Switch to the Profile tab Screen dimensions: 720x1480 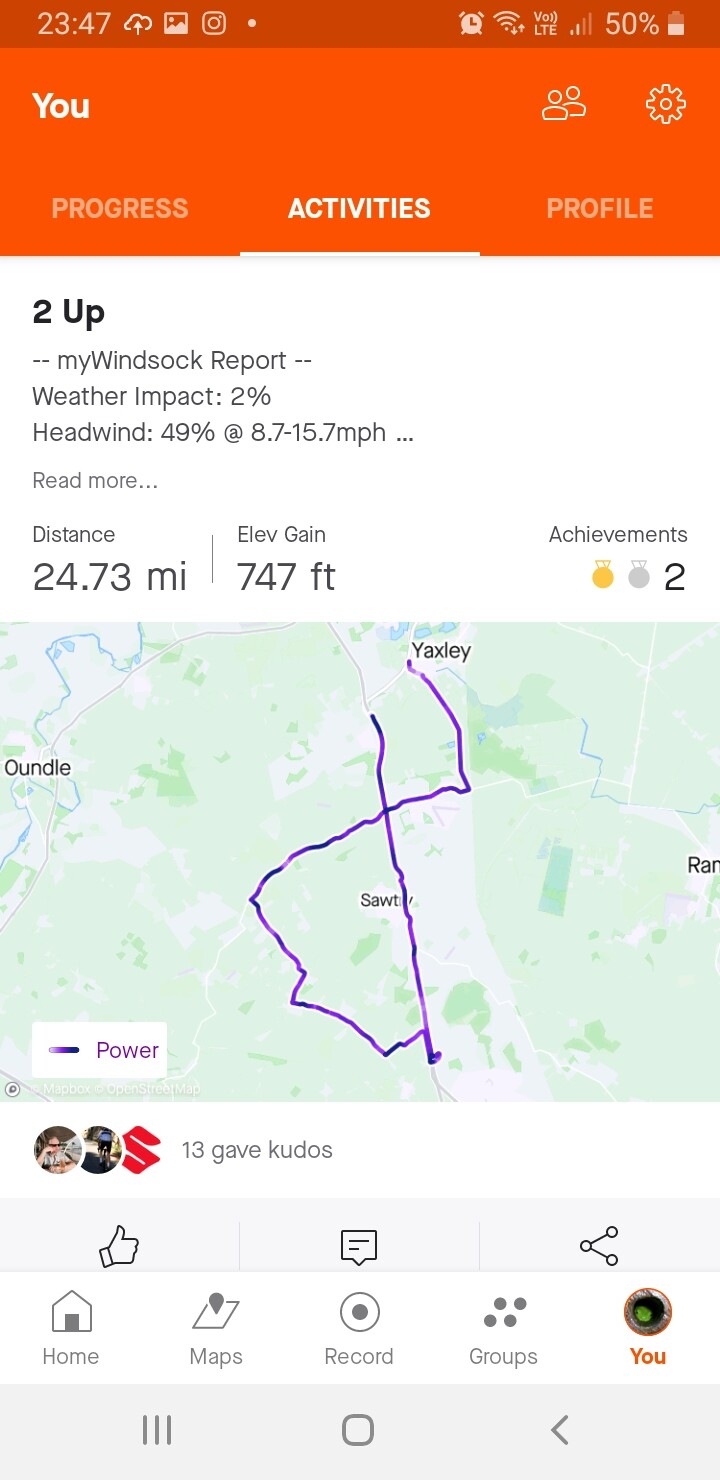coord(600,208)
